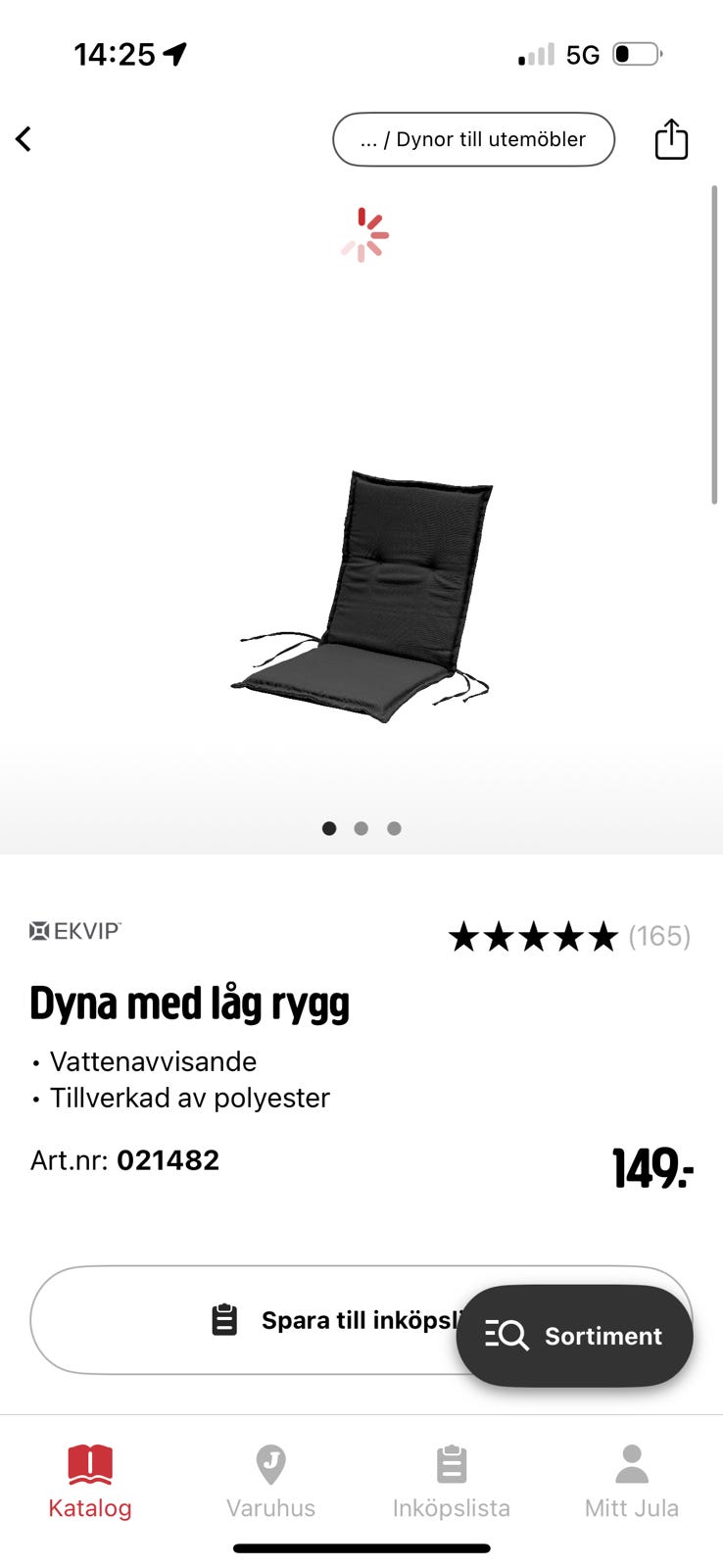This screenshot has width=723, height=1568.
Task: Open the Inköpslista tab
Action: tap(452, 1482)
